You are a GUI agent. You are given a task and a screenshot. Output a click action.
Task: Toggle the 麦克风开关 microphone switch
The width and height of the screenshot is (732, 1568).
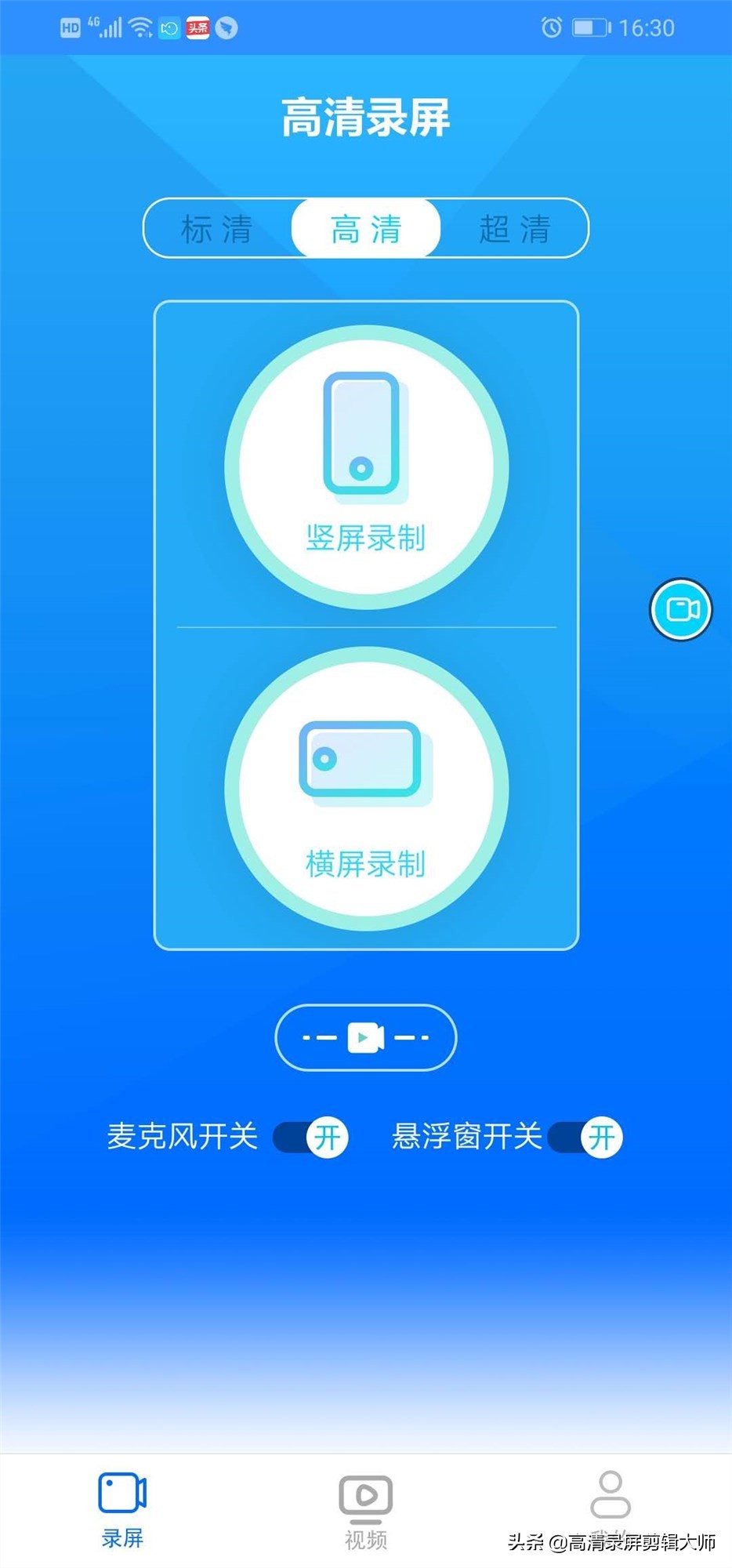click(310, 1137)
